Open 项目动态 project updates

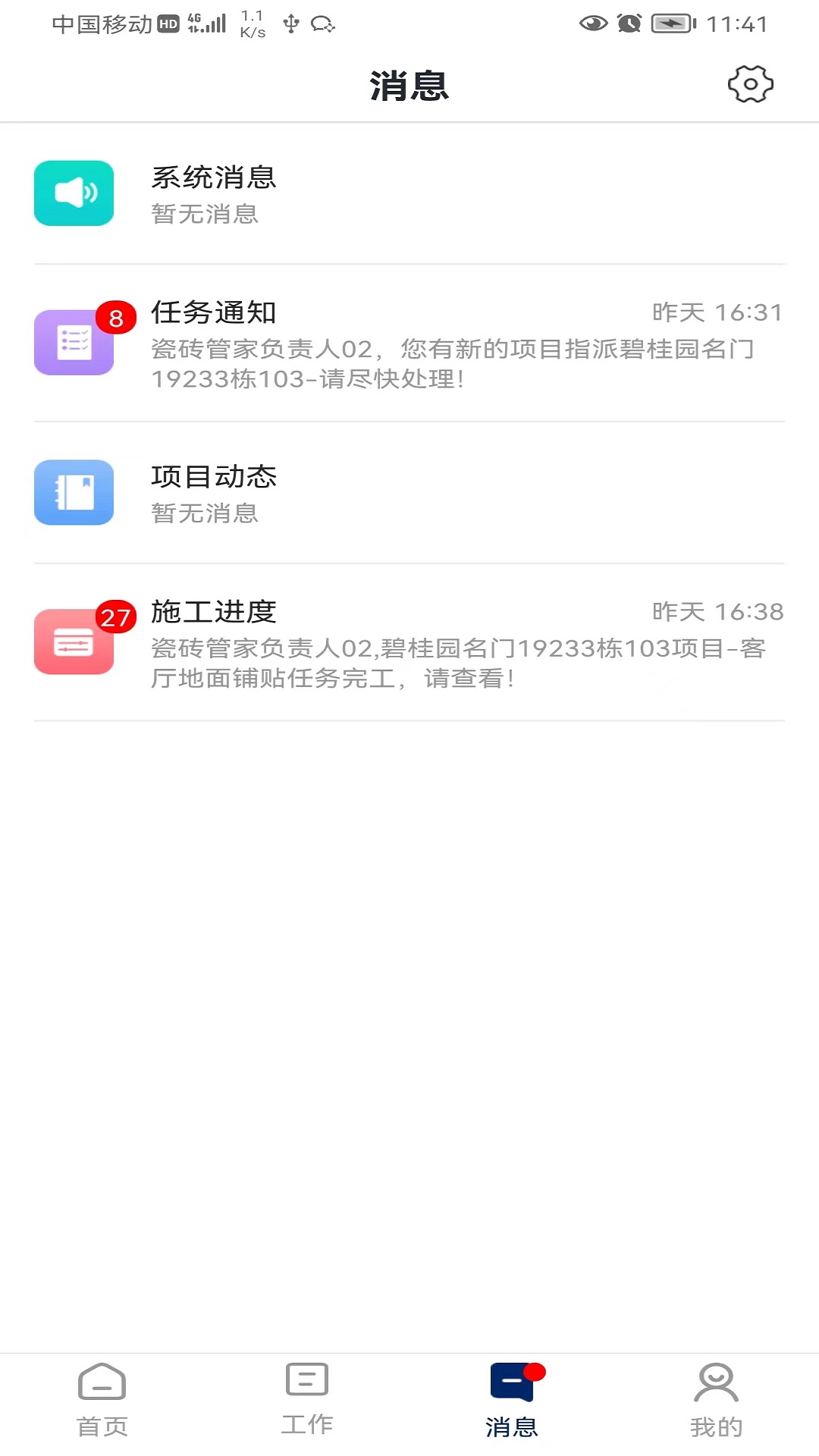pos(409,493)
